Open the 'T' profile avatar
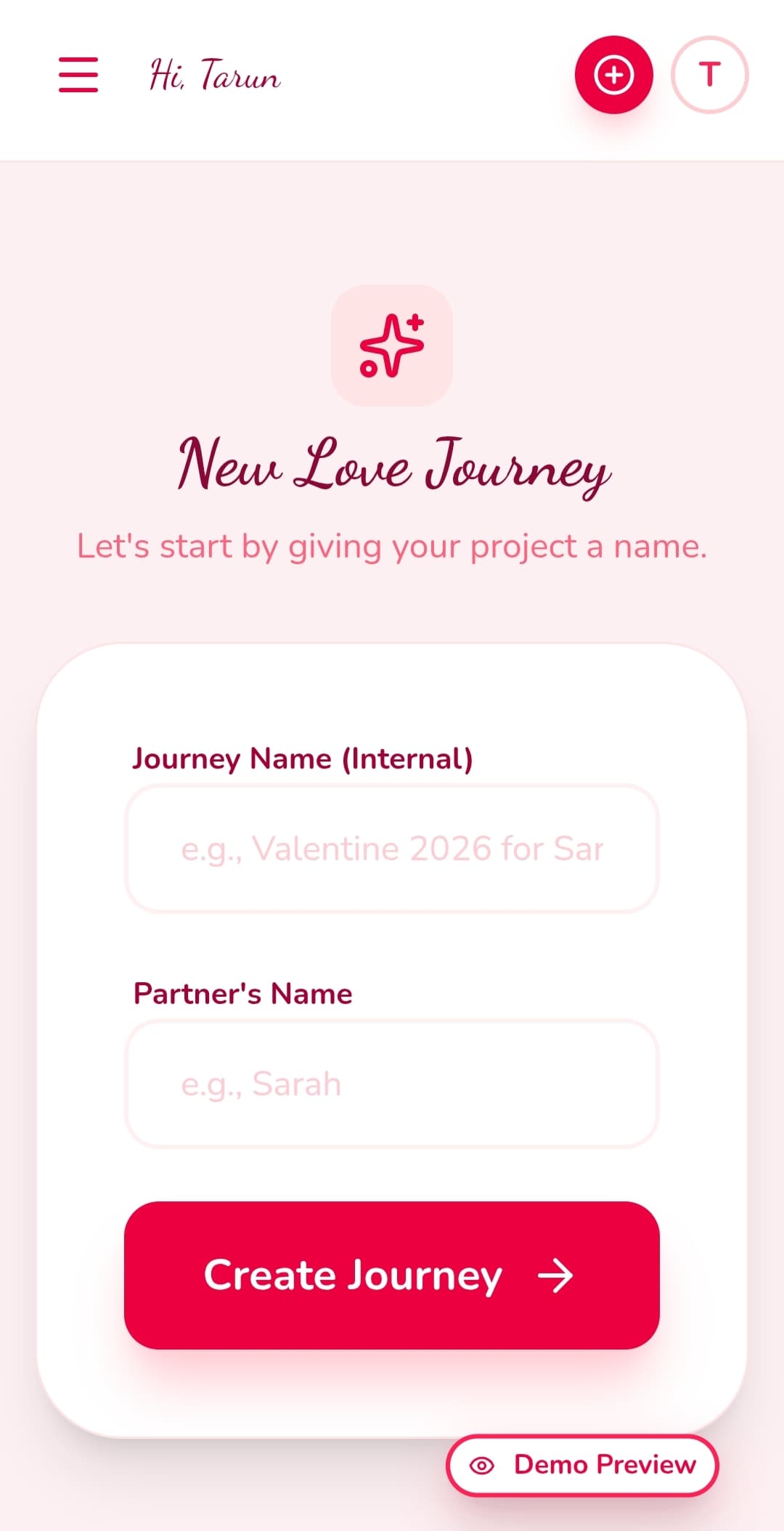This screenshot has width=784, height=1531. point(710,73)
